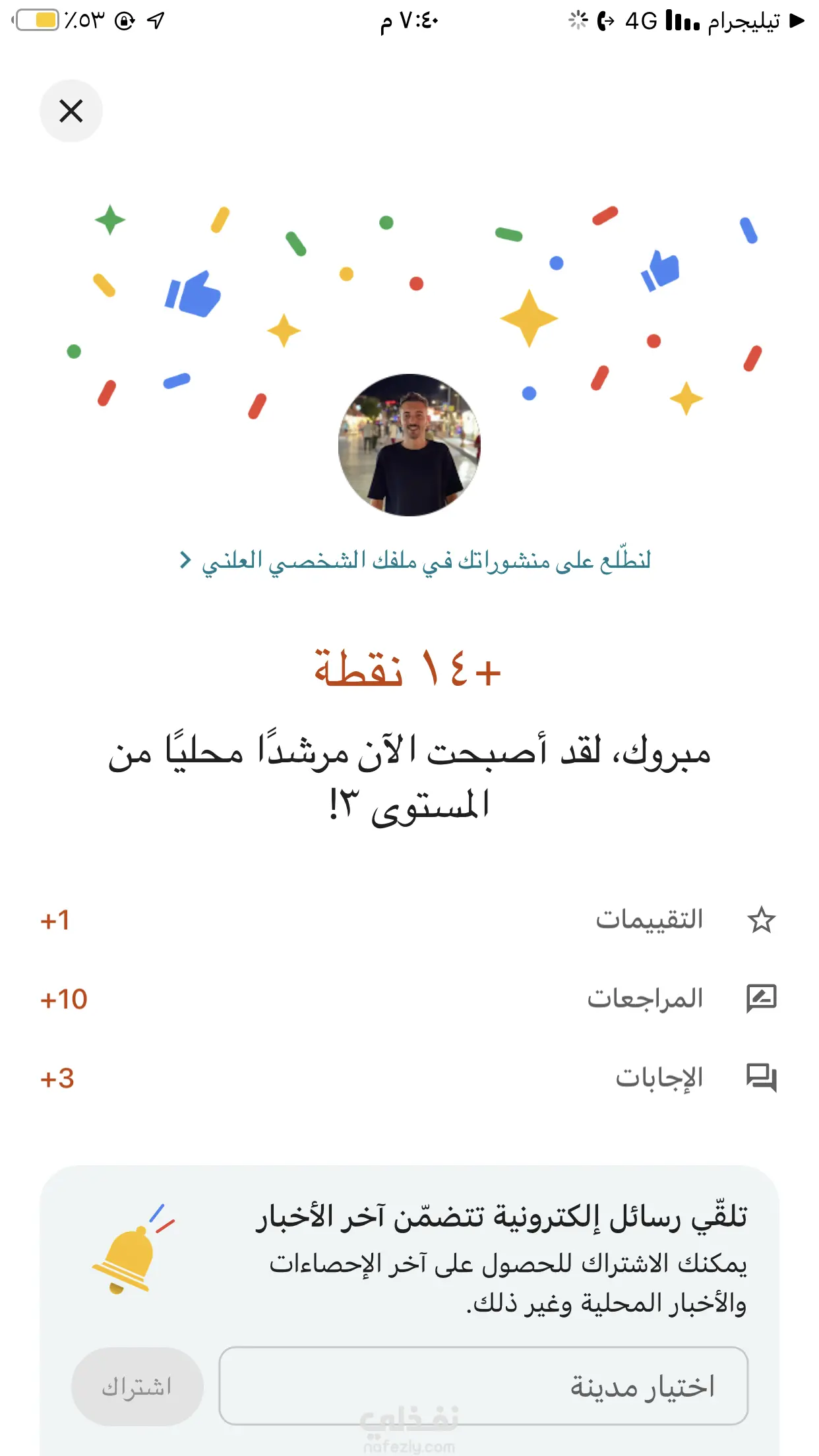The image size is (819, 1456).
Task: Open the city selection field
Action: 483,1386
